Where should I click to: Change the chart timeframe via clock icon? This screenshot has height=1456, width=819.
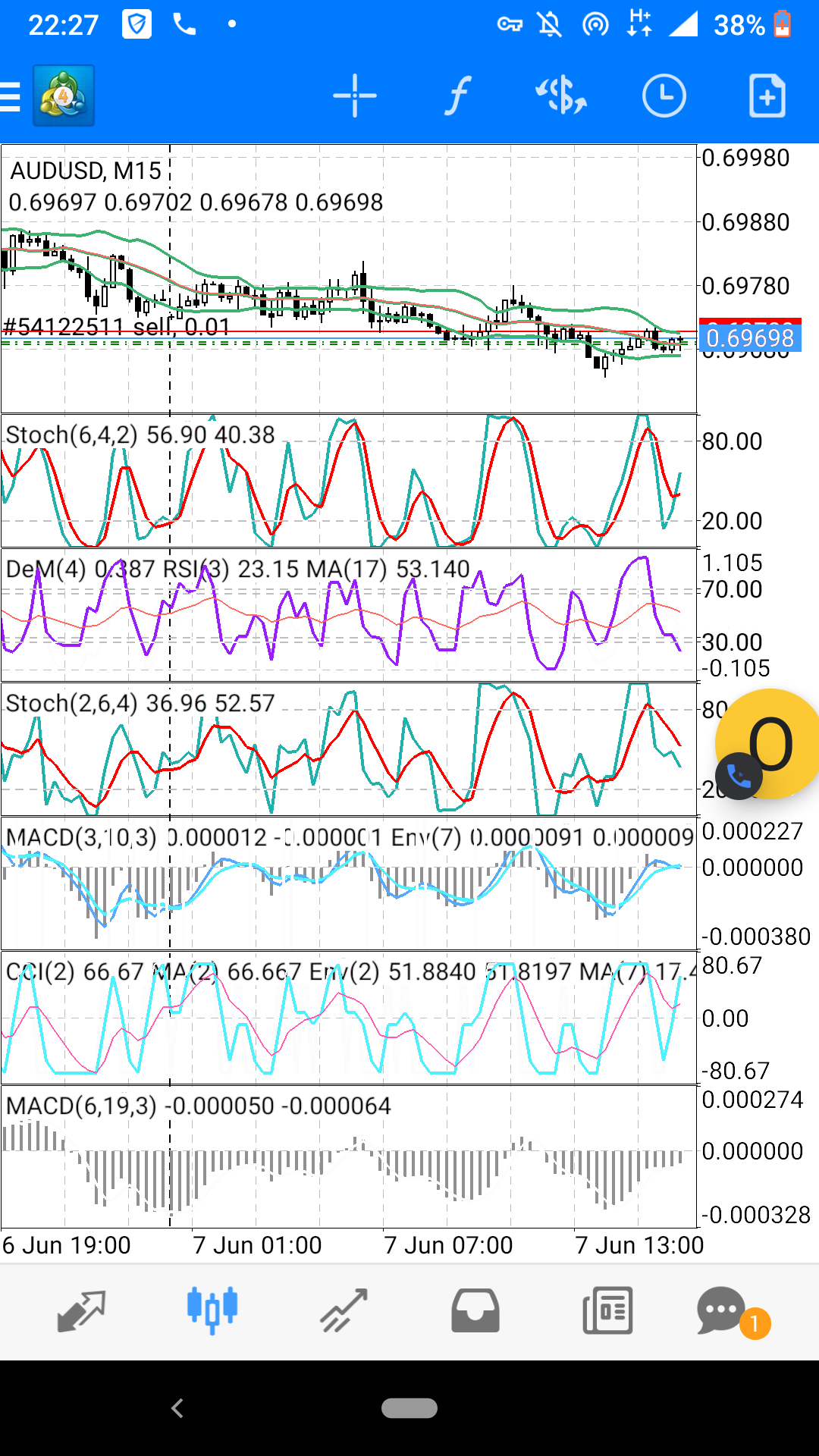point(664,96)
